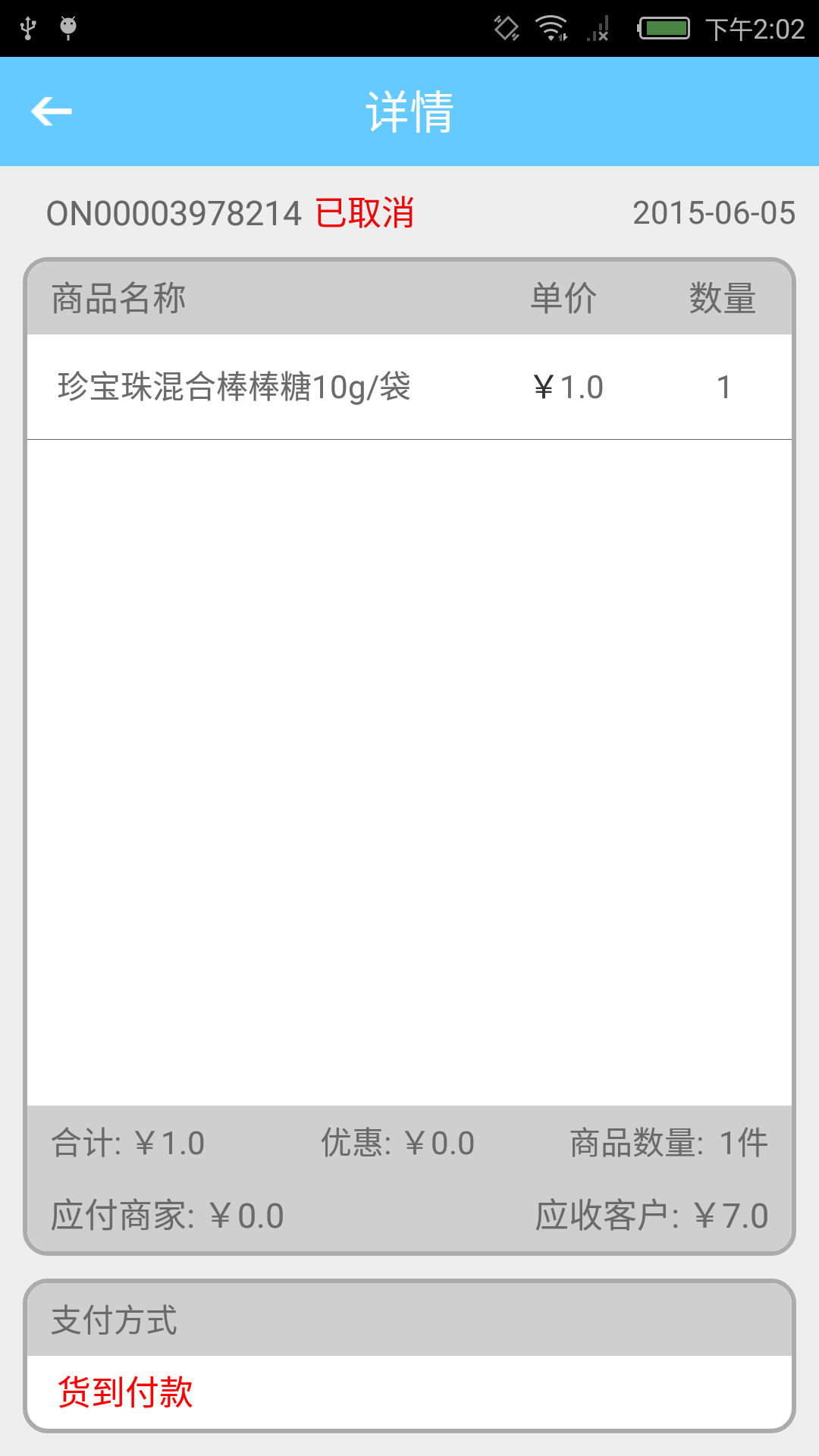Tap the battery indicator
819x1456 pixels.
(x=662, y=29)
